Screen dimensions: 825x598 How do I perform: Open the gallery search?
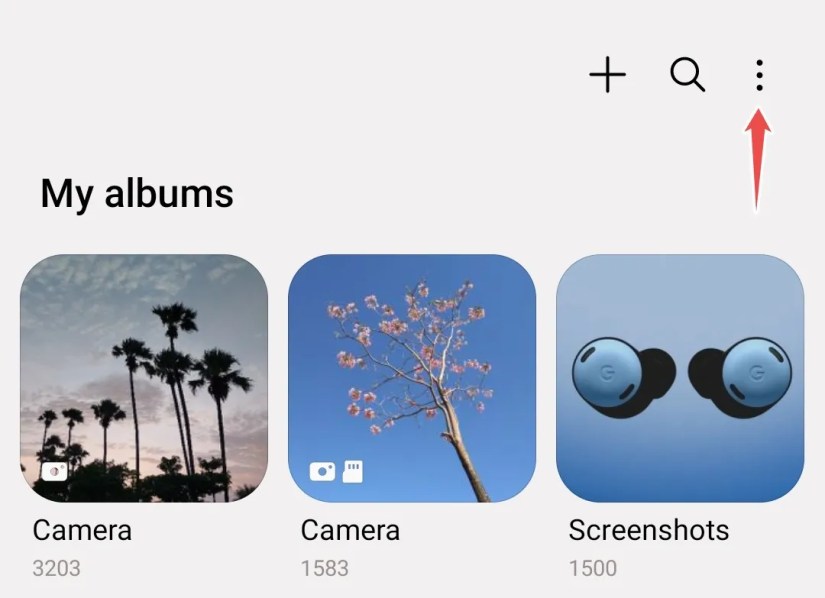click(687, 75)
